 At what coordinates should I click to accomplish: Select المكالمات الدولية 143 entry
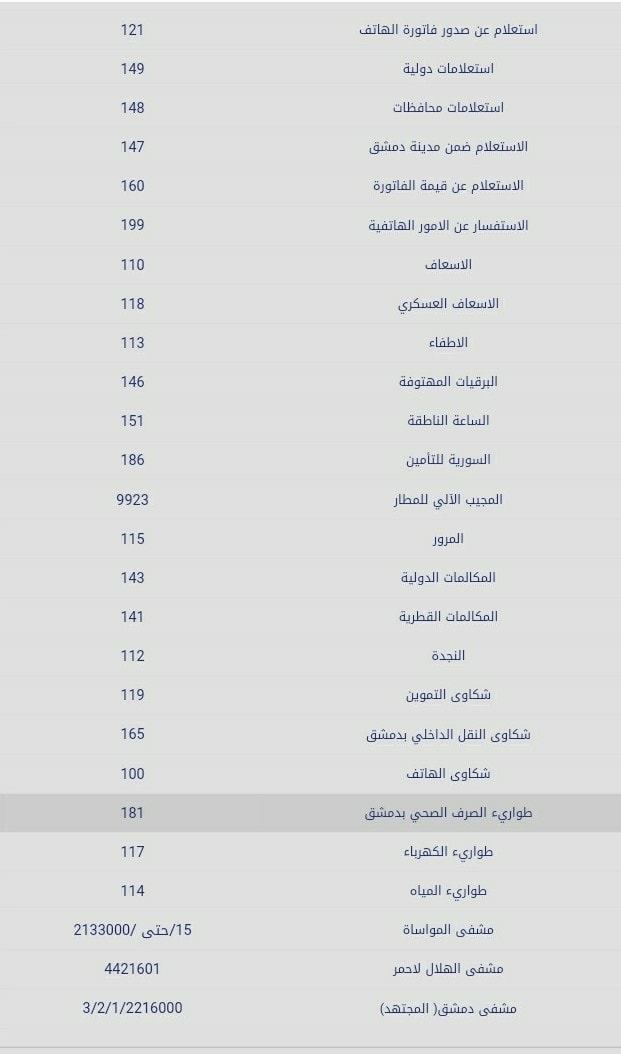pyautogui.click(x=310, y=577)
